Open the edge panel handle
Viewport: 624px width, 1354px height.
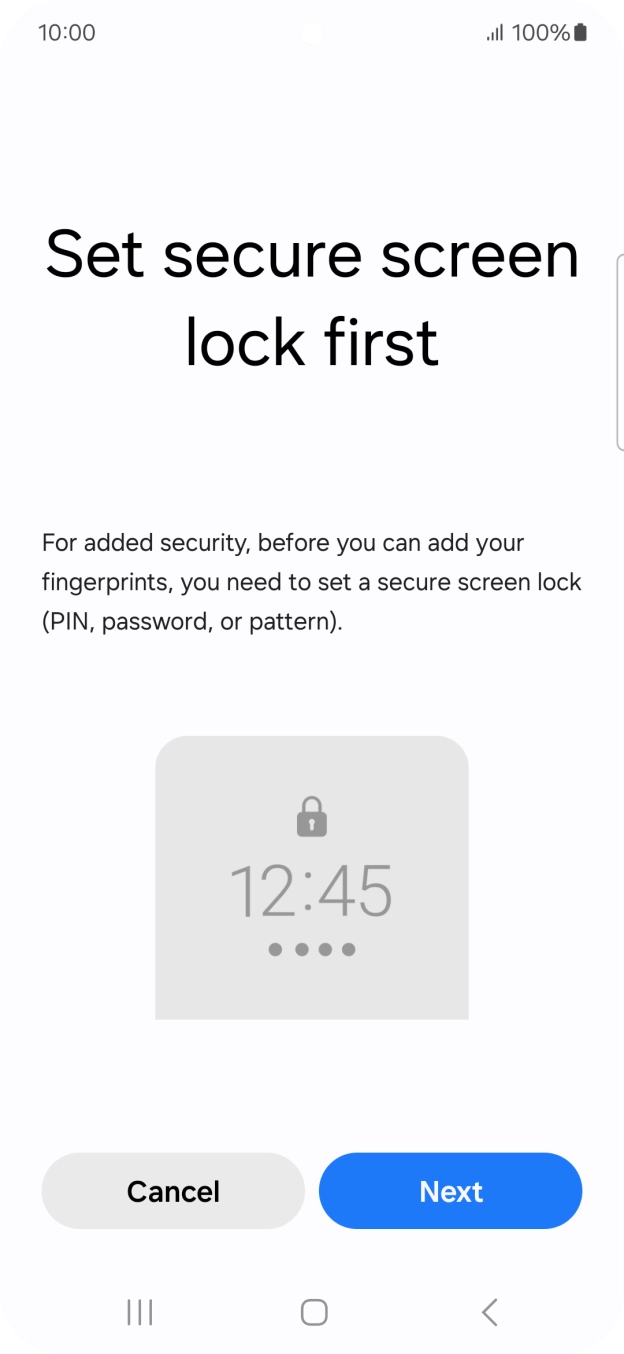[619, 352]
